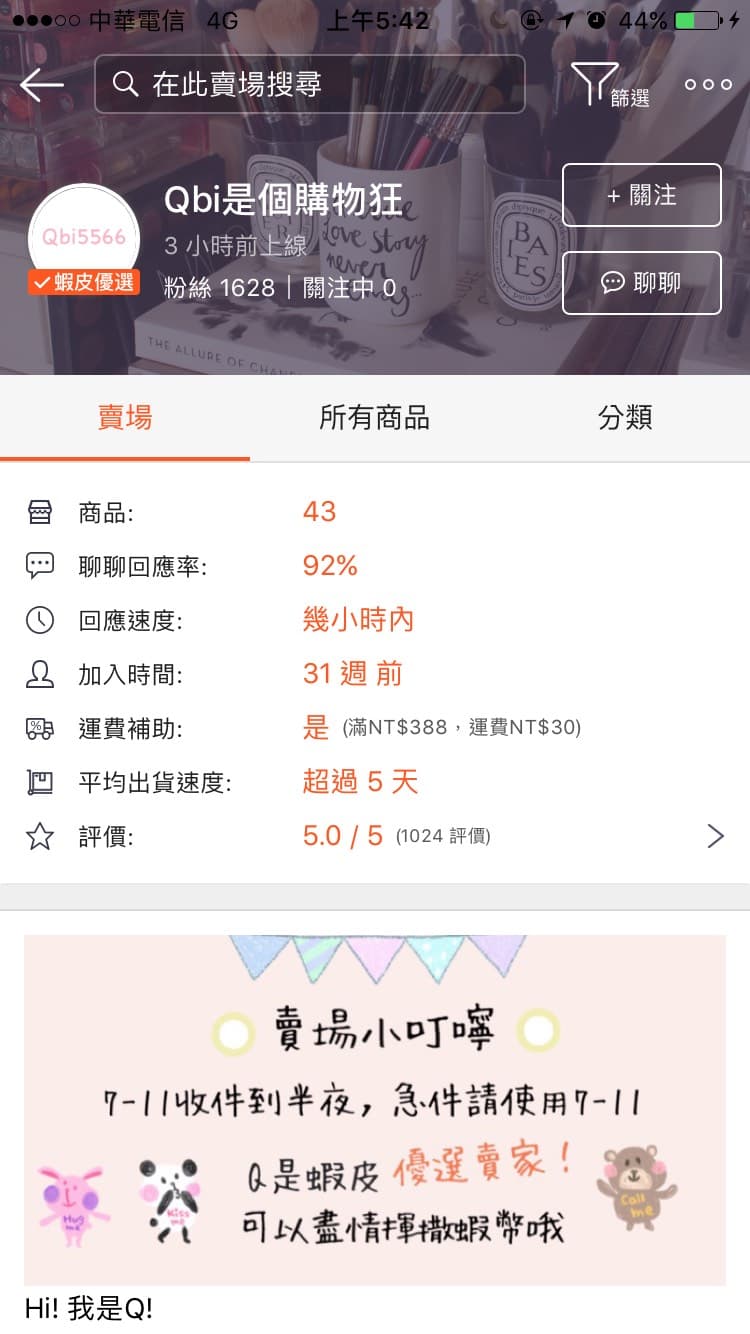The width and height of the screenshot is (750, 1334).
Task: Switch to the 分類 tab
Action: point(625,418)
